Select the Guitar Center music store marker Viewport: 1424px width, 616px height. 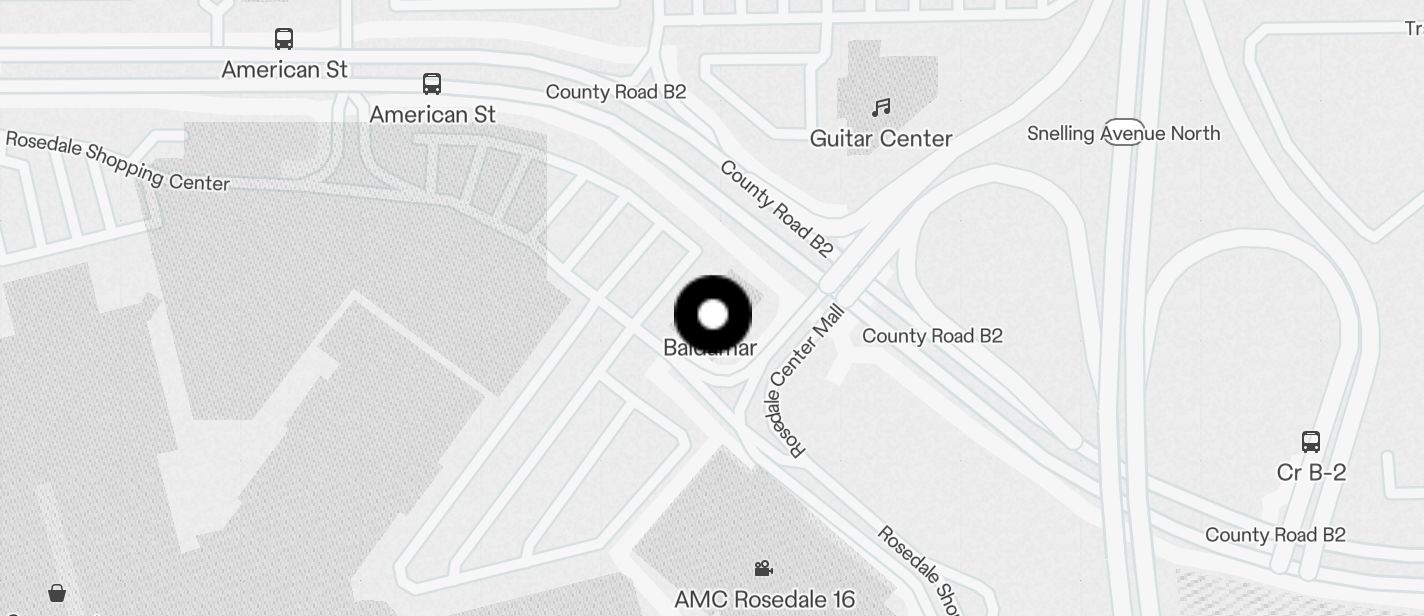[880, 107]
